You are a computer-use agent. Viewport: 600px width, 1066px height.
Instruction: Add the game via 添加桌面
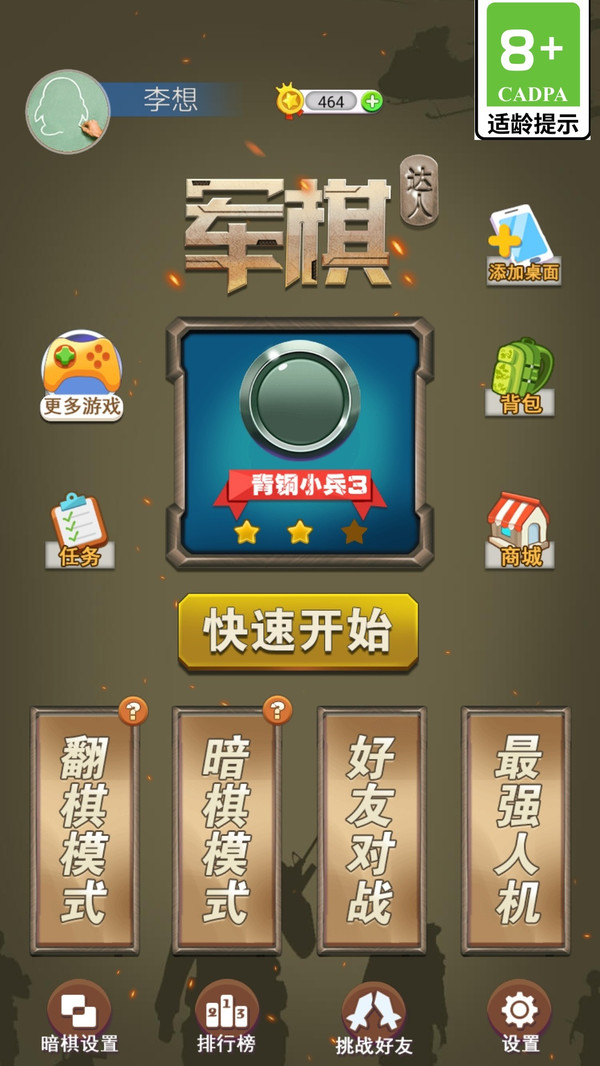coord(523,245)
